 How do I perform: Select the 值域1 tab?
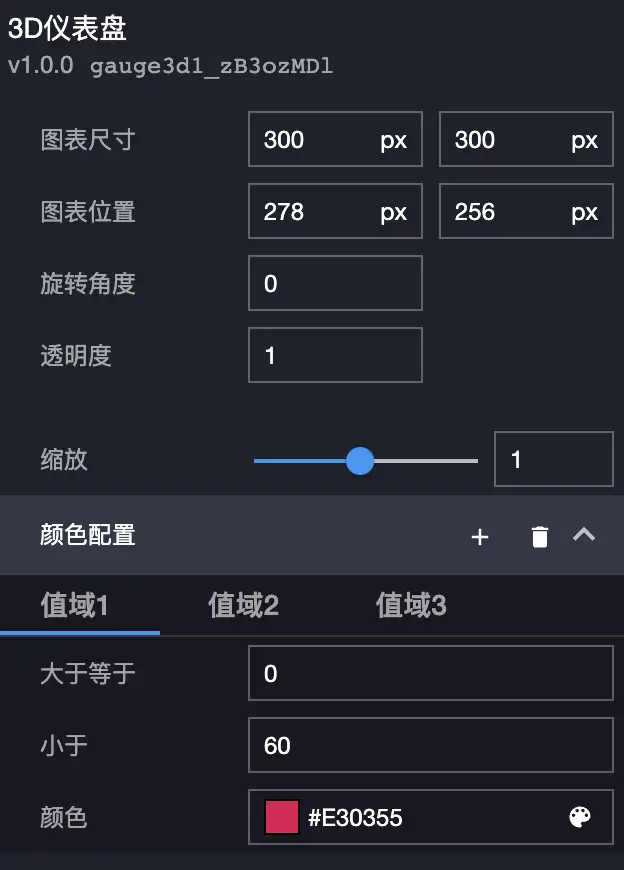tap(75, 605)
